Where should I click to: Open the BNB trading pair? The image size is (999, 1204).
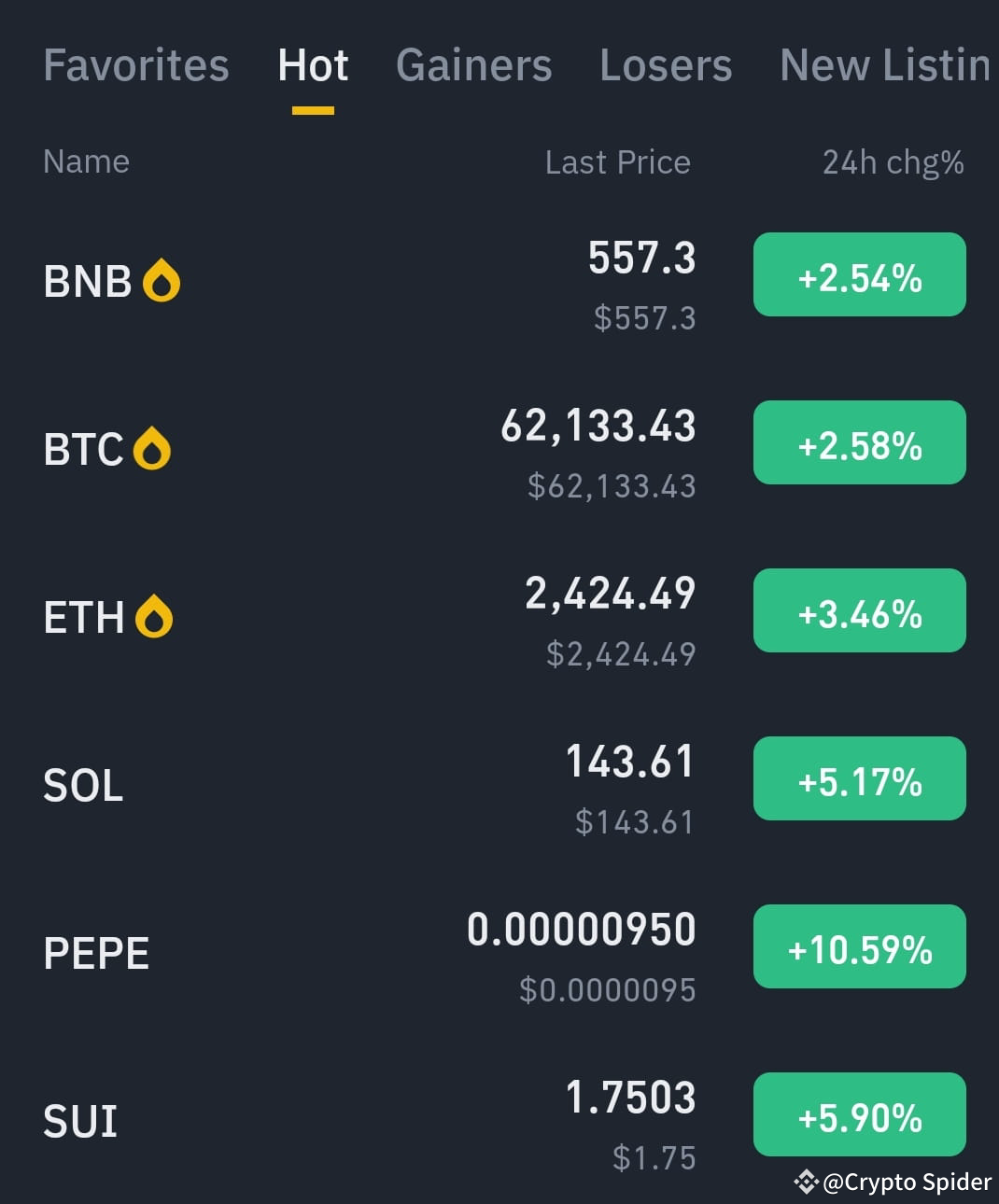coord(89,279)
